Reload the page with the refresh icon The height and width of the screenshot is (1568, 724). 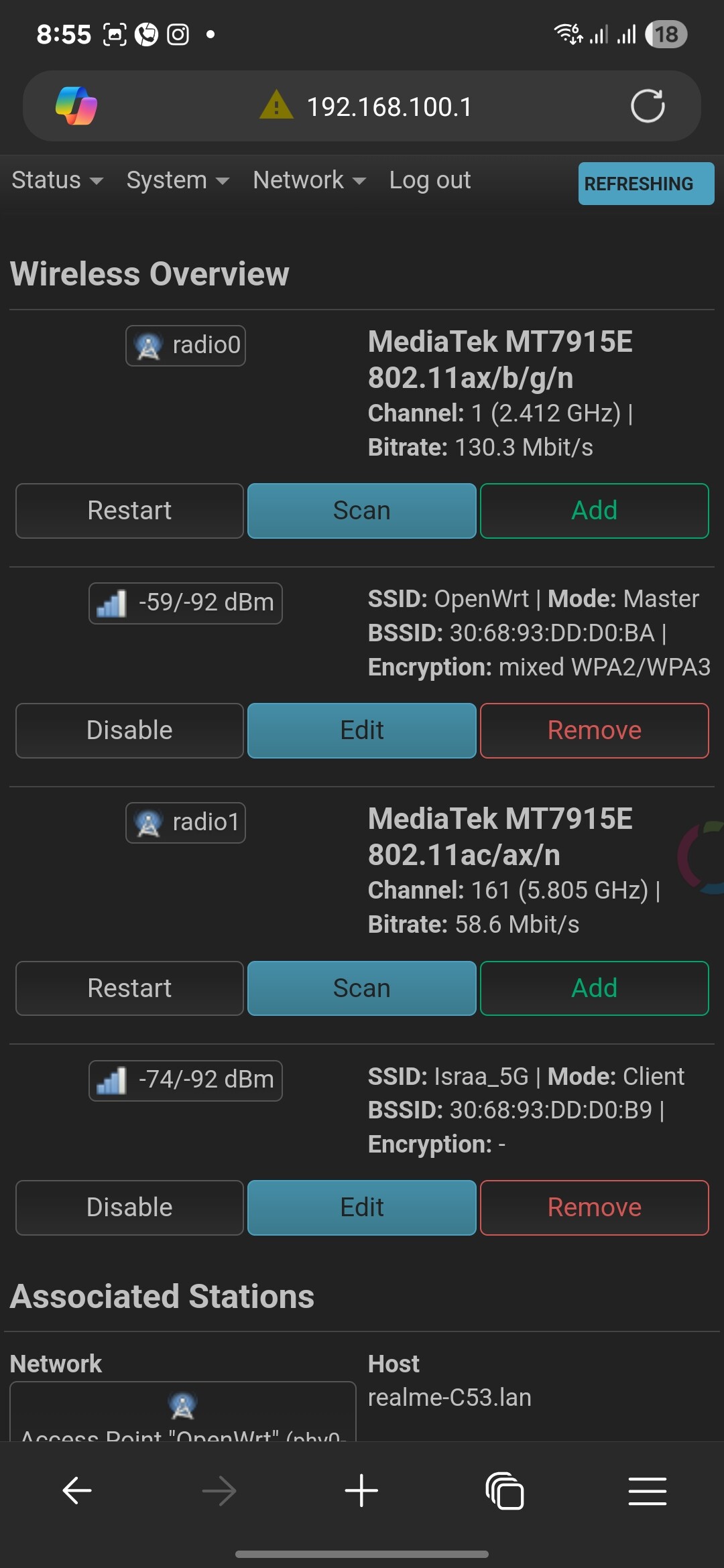648,106
